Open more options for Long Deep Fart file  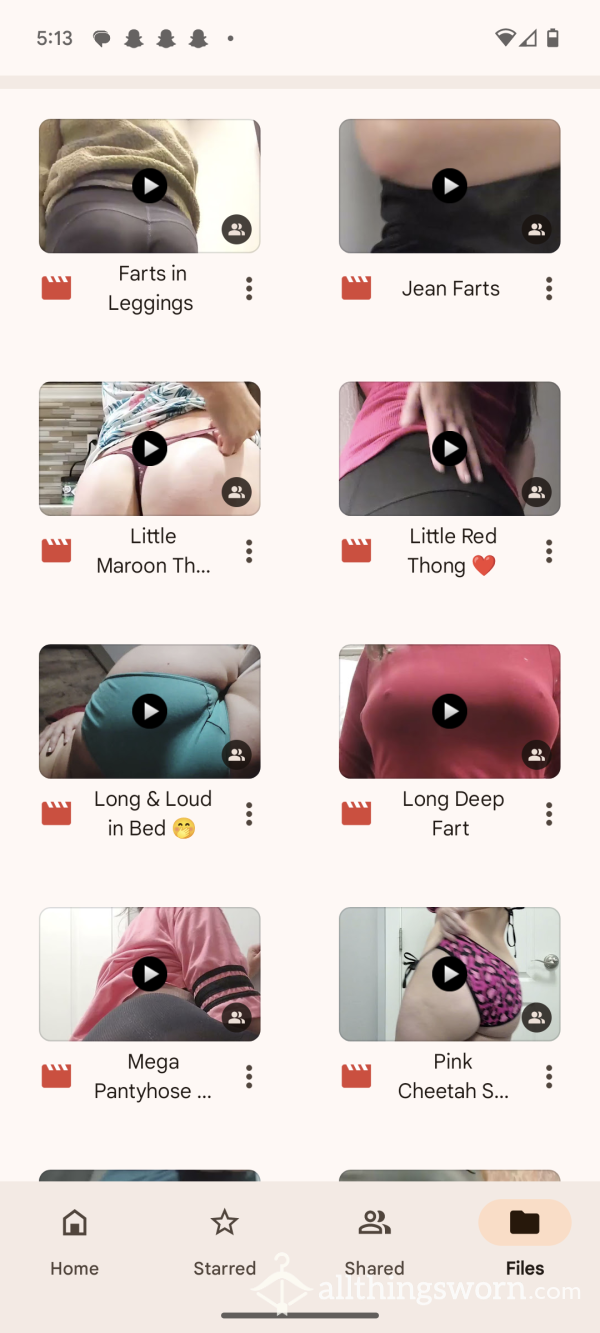click(549, 814)
